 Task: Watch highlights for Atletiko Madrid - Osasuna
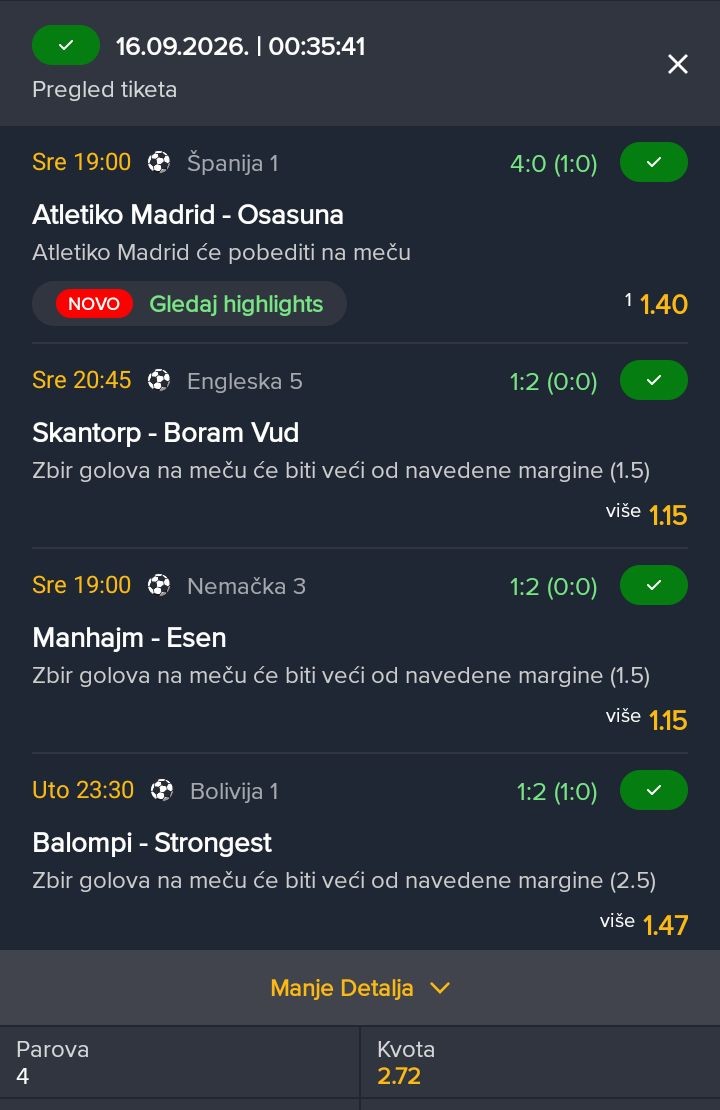[189, 304]
